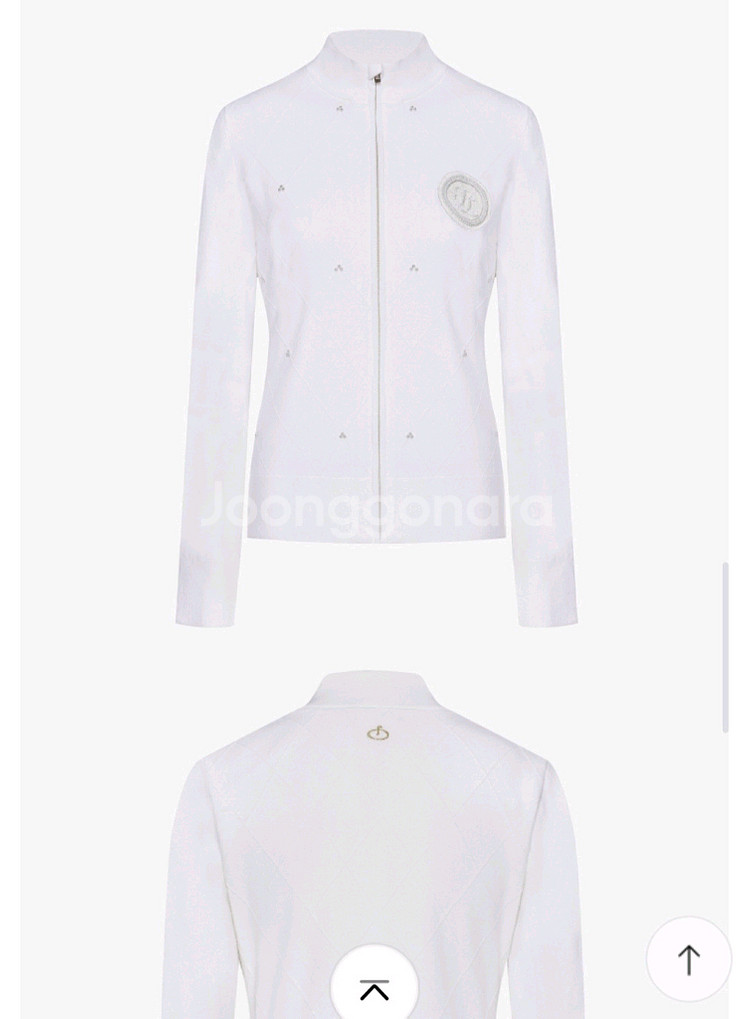Collapse the product detail with double-chevron button

(374, 987)
